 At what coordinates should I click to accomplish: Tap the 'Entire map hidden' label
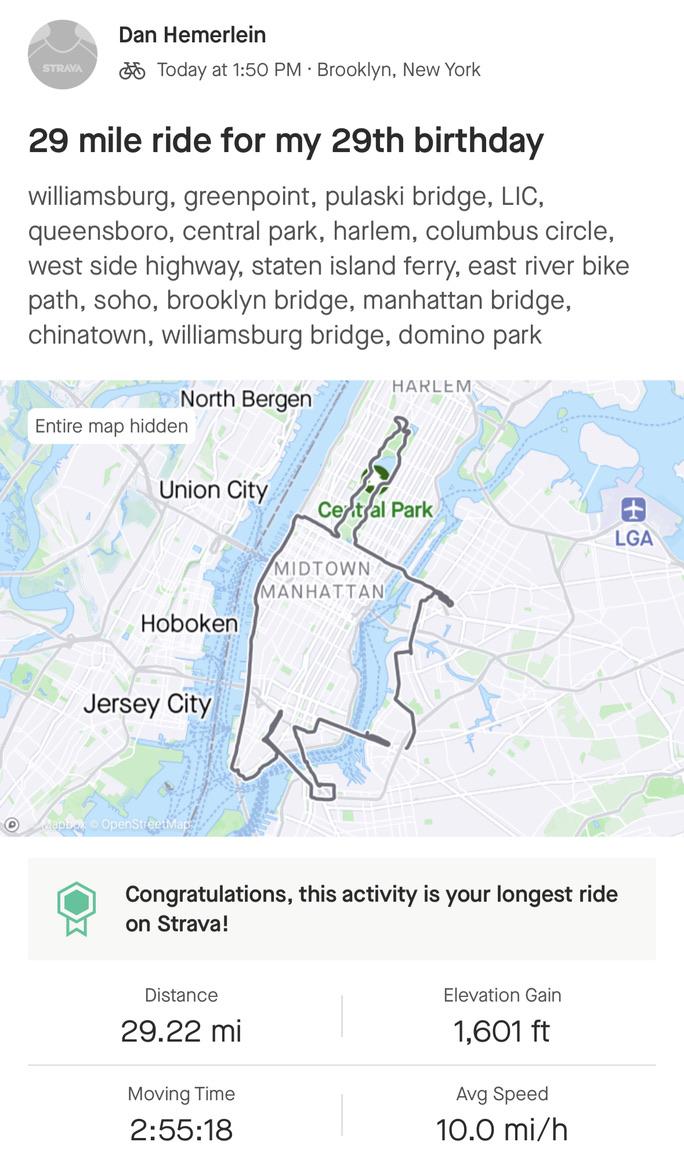click(111, 426)
